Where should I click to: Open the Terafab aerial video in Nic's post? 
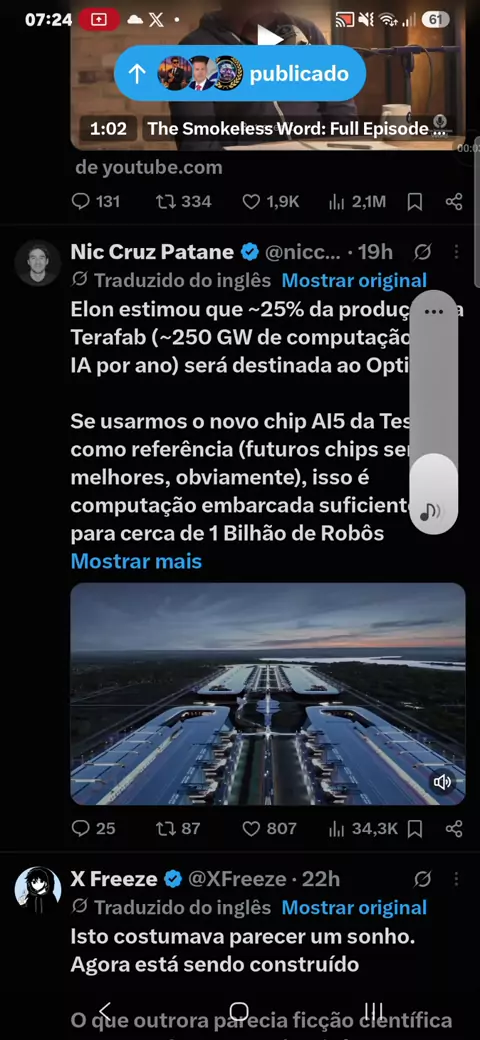268,694
